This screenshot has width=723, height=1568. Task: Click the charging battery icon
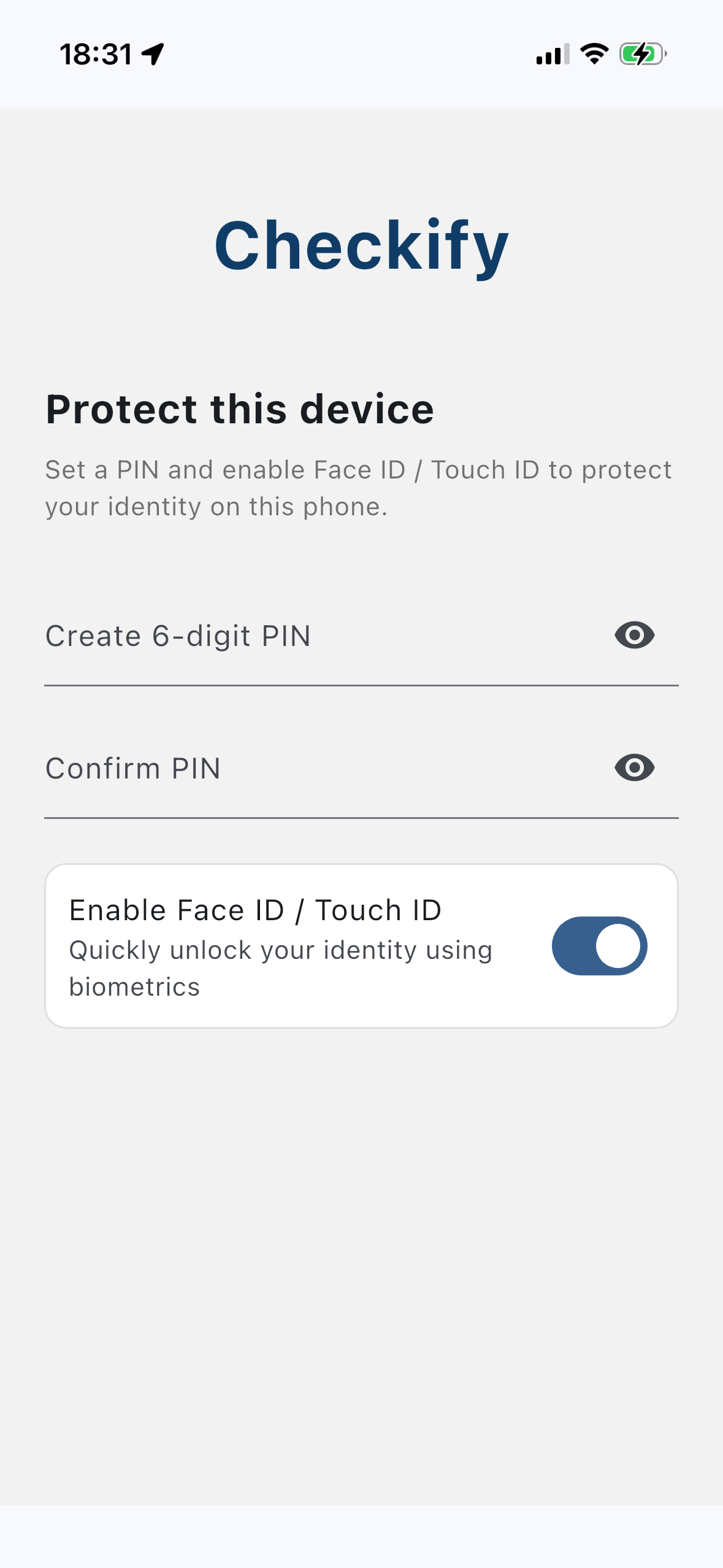click(x=640, y=54)
